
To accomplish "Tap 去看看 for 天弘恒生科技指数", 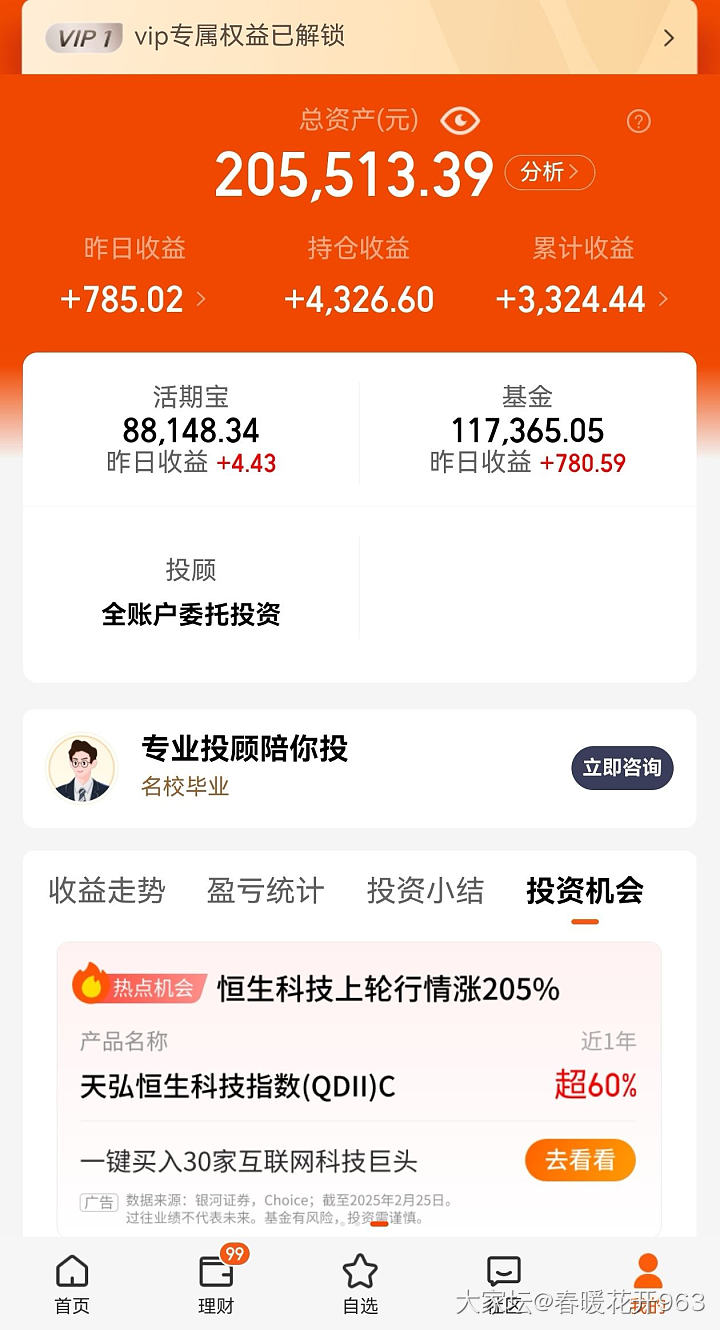I will click(580, 1160).
